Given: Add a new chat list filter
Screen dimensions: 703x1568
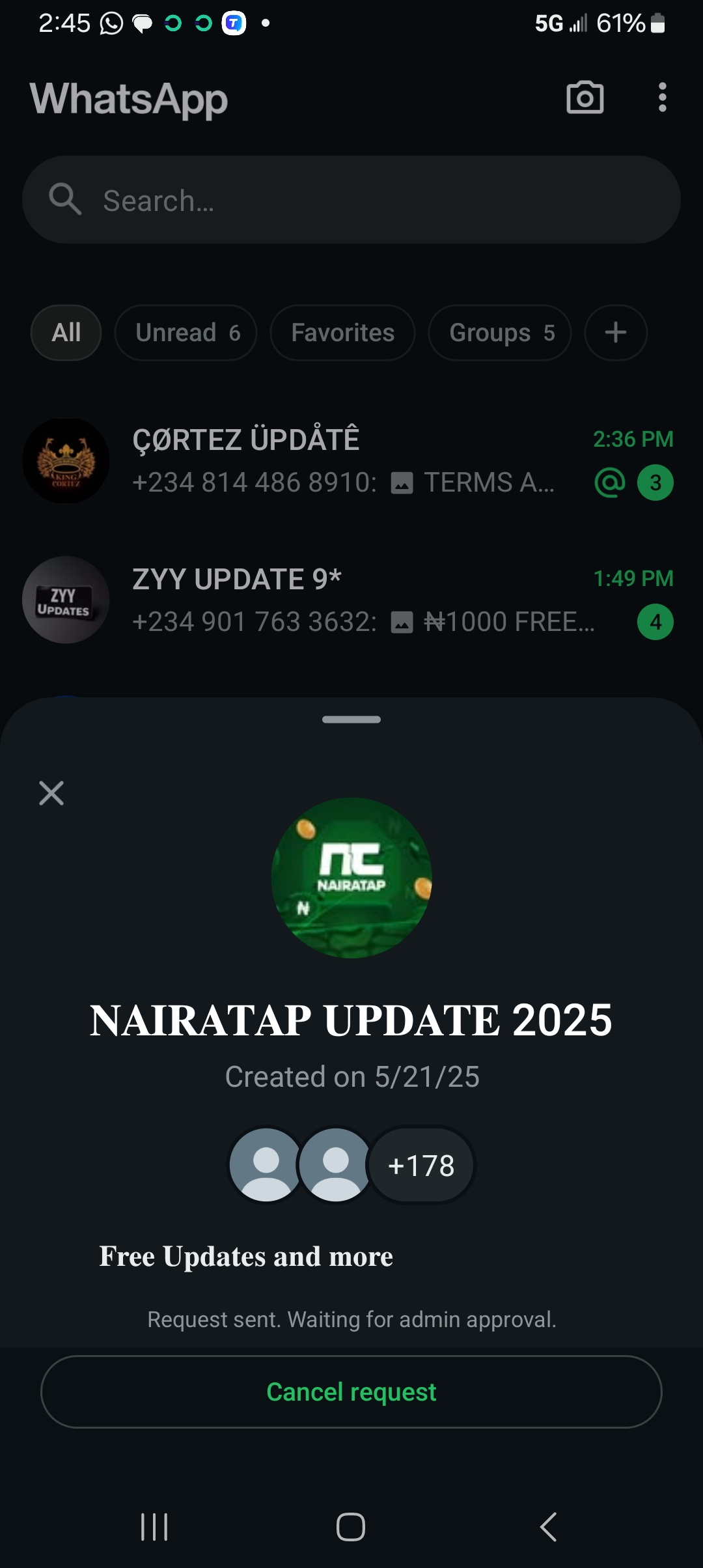Looking at the screenshot, I should [x=615, y=333].
